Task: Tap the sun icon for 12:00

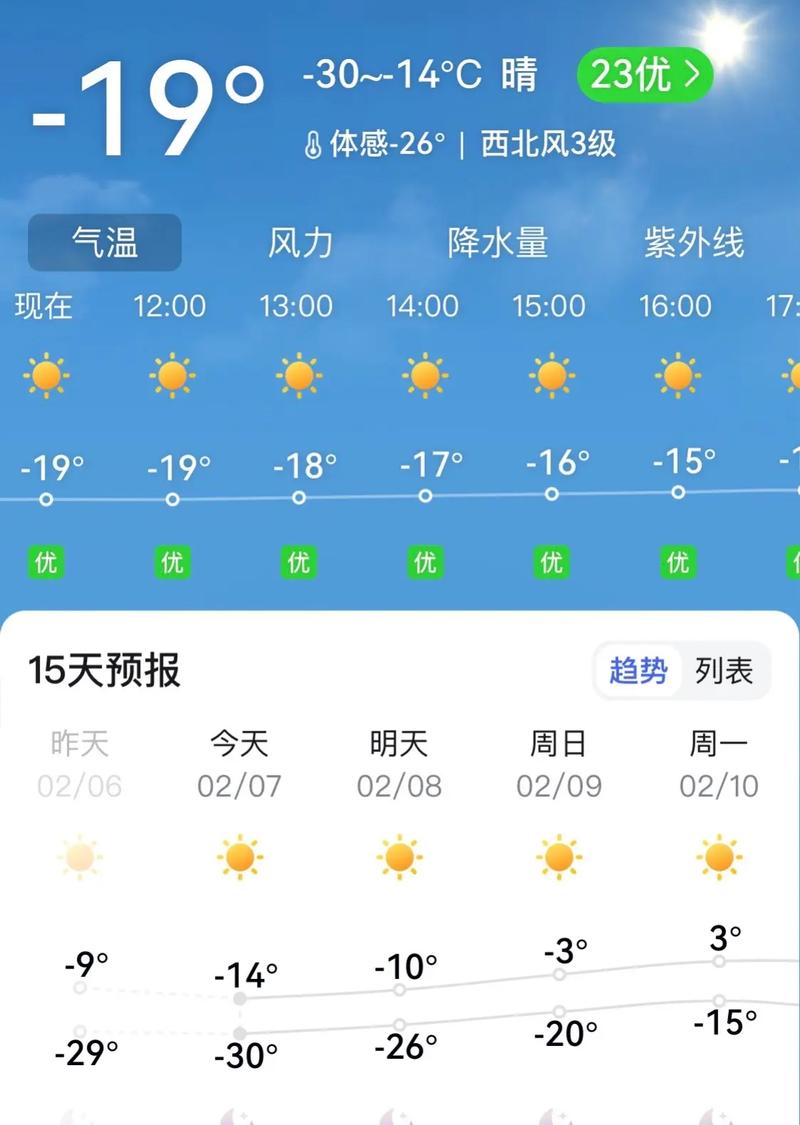Action: (x=172, y=374)
